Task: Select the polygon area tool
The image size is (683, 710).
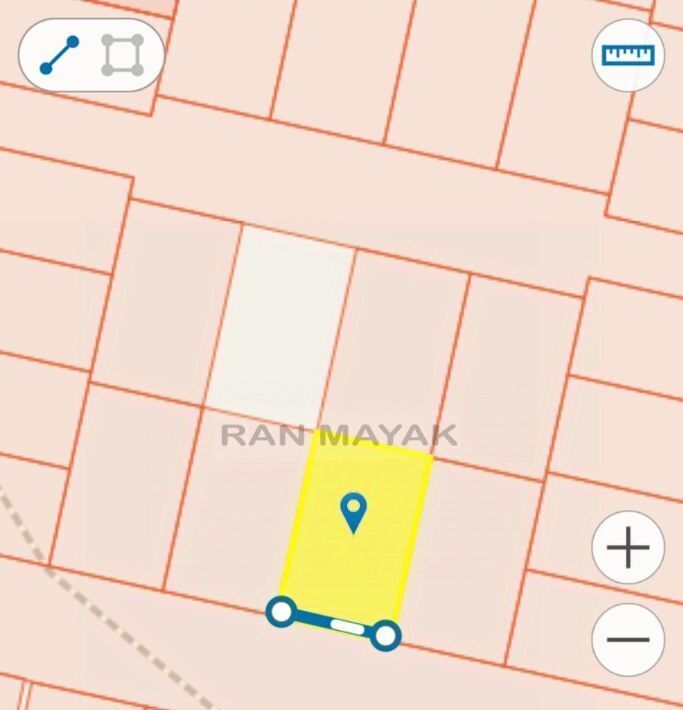Action: coord(122,56)
